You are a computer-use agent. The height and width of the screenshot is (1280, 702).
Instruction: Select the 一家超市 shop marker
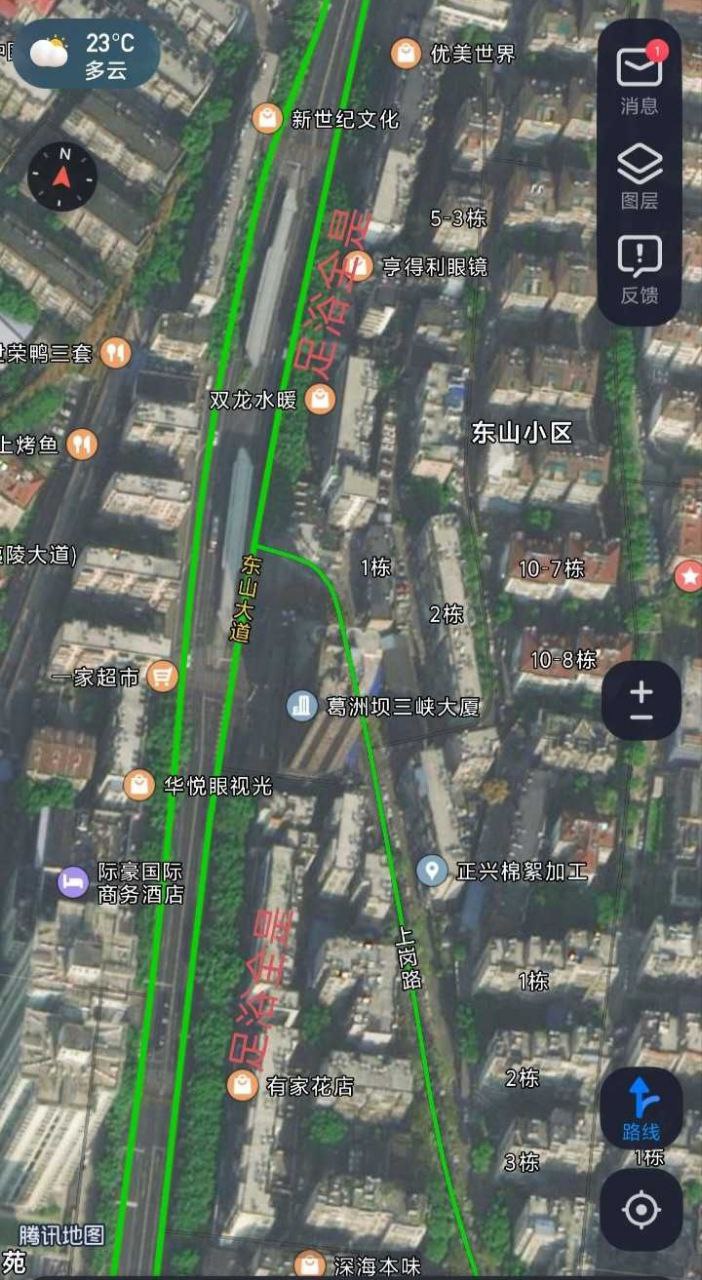(162, 677)
